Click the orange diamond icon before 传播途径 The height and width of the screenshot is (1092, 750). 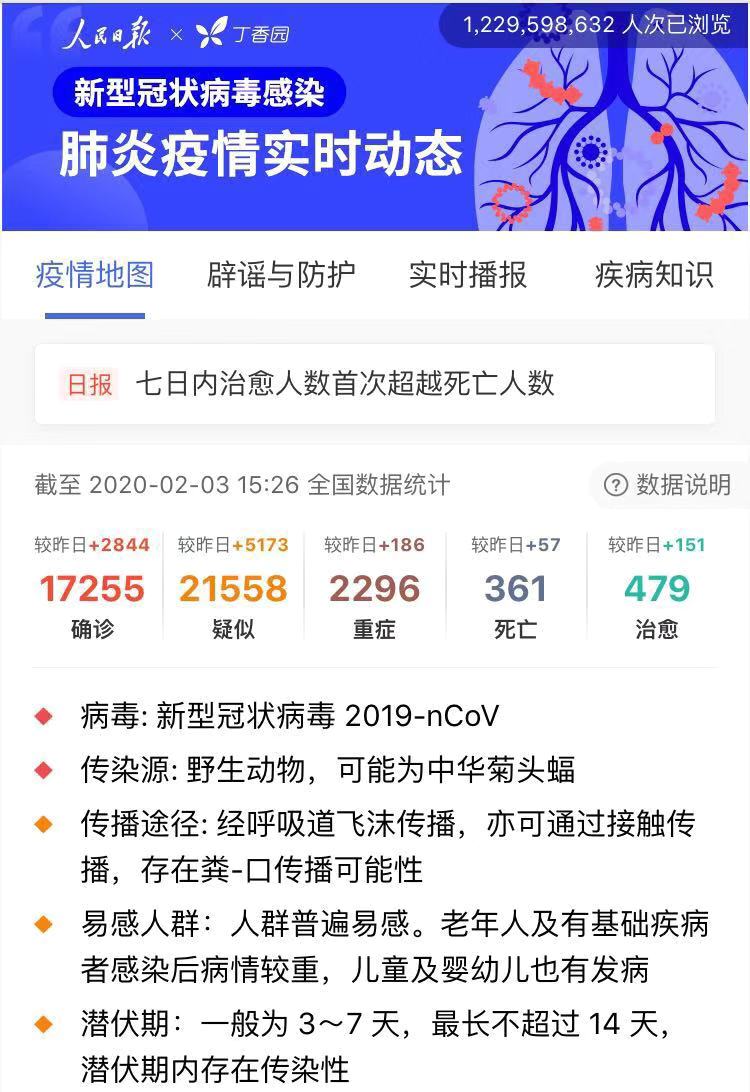[x=43, y=824]
